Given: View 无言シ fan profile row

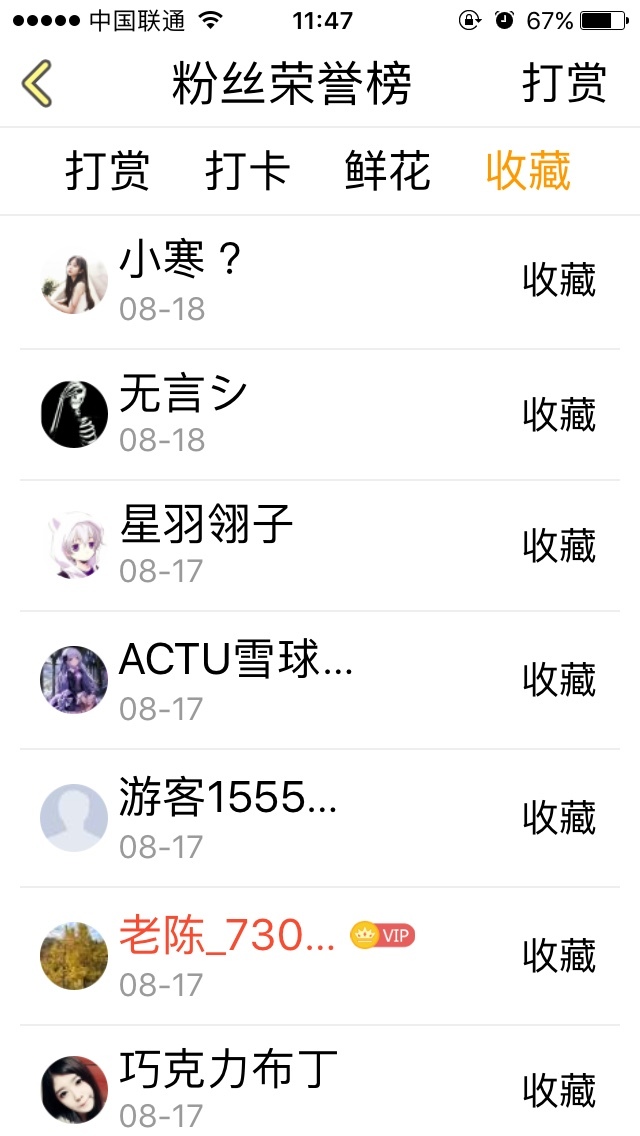Looking at the screenshot, I should coord(320,414).
